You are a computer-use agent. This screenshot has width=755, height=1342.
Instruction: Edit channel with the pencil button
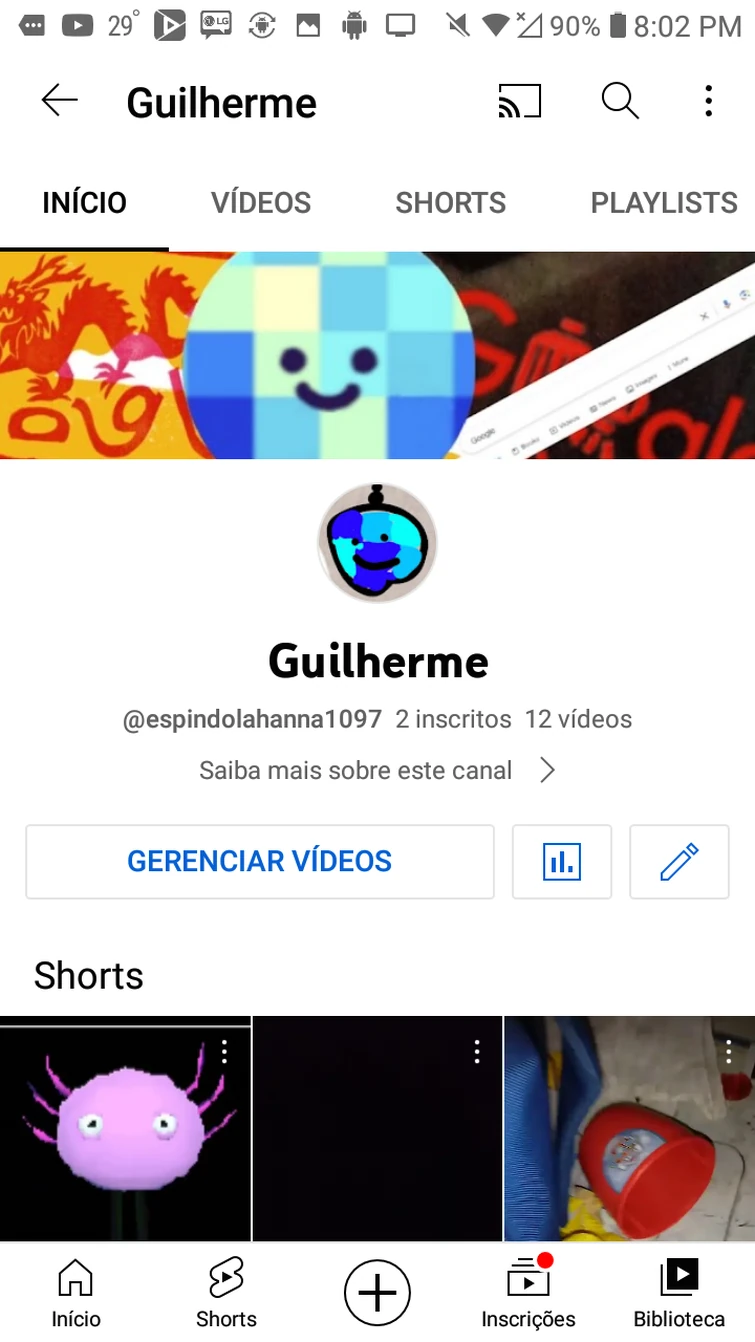679,861
